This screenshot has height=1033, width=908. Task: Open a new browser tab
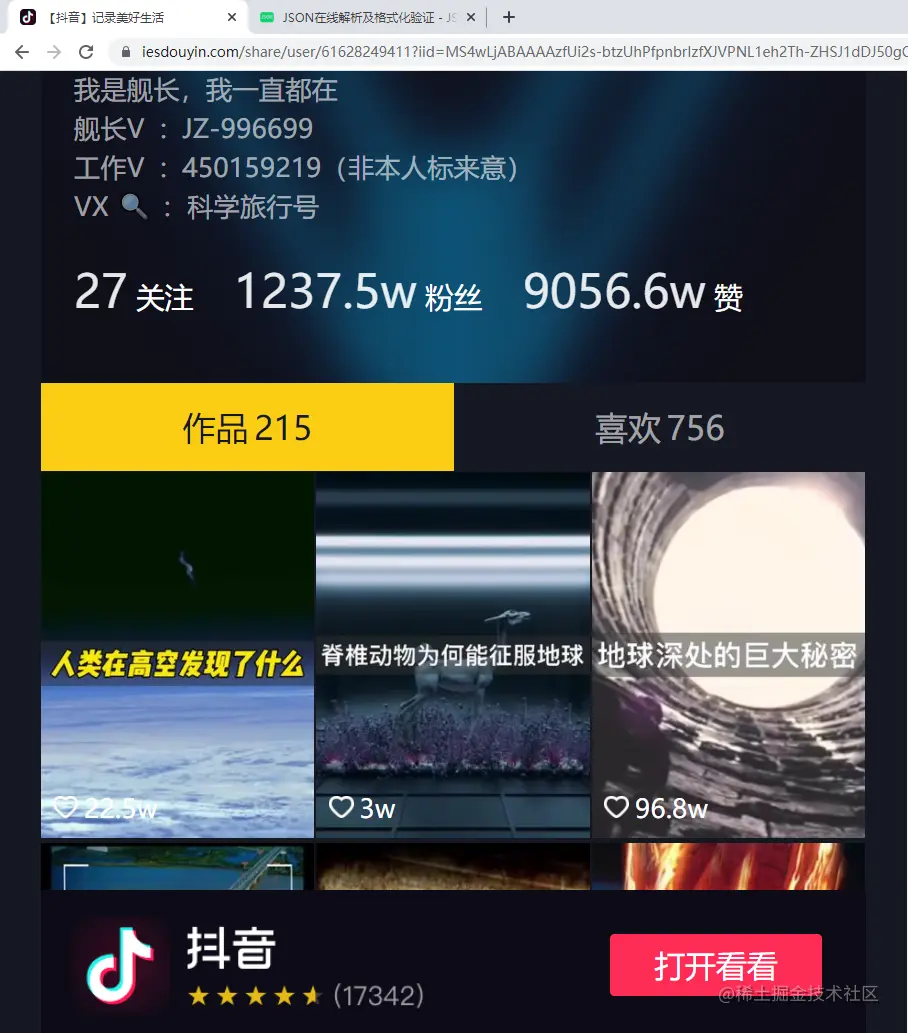point(508,17)
